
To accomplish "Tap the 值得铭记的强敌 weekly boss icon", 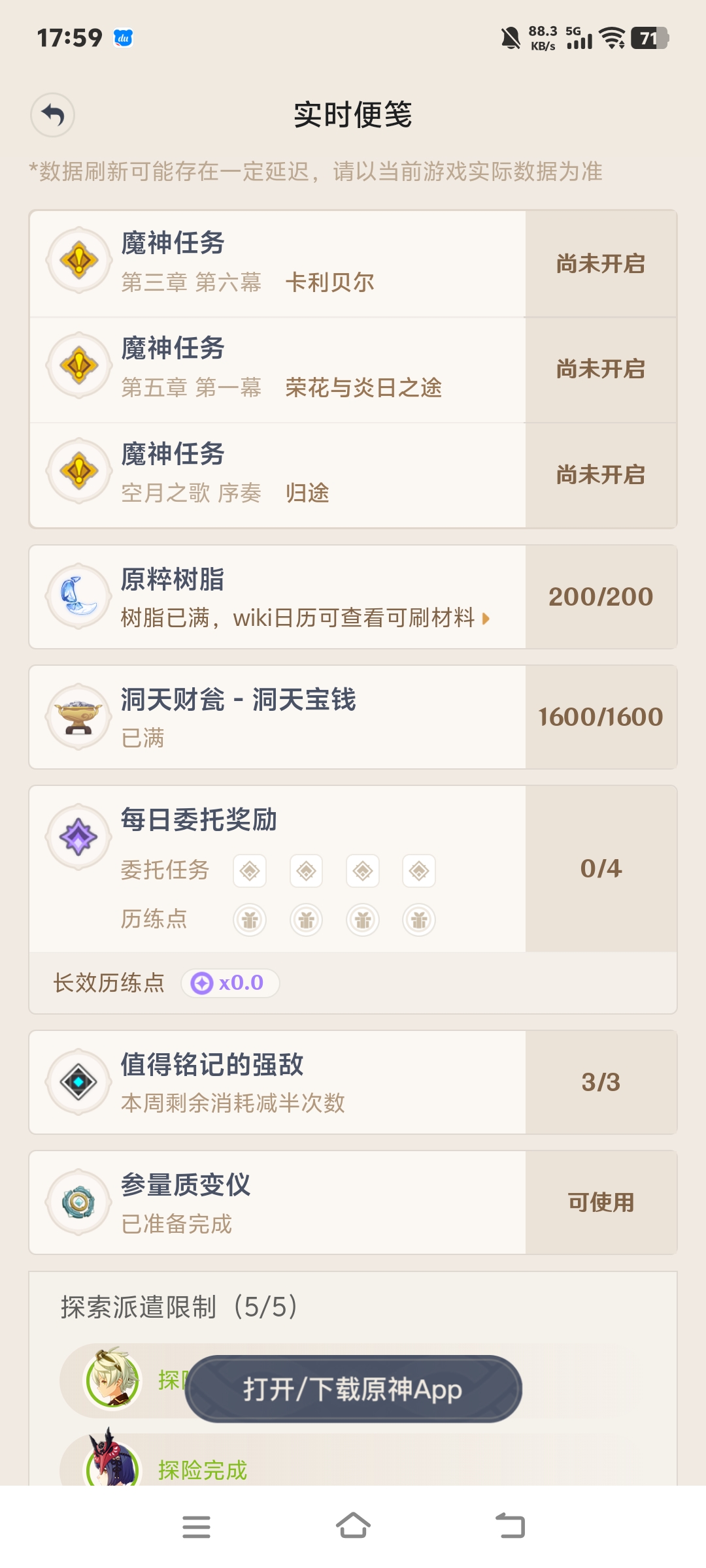I will [x=77, y=1081].
